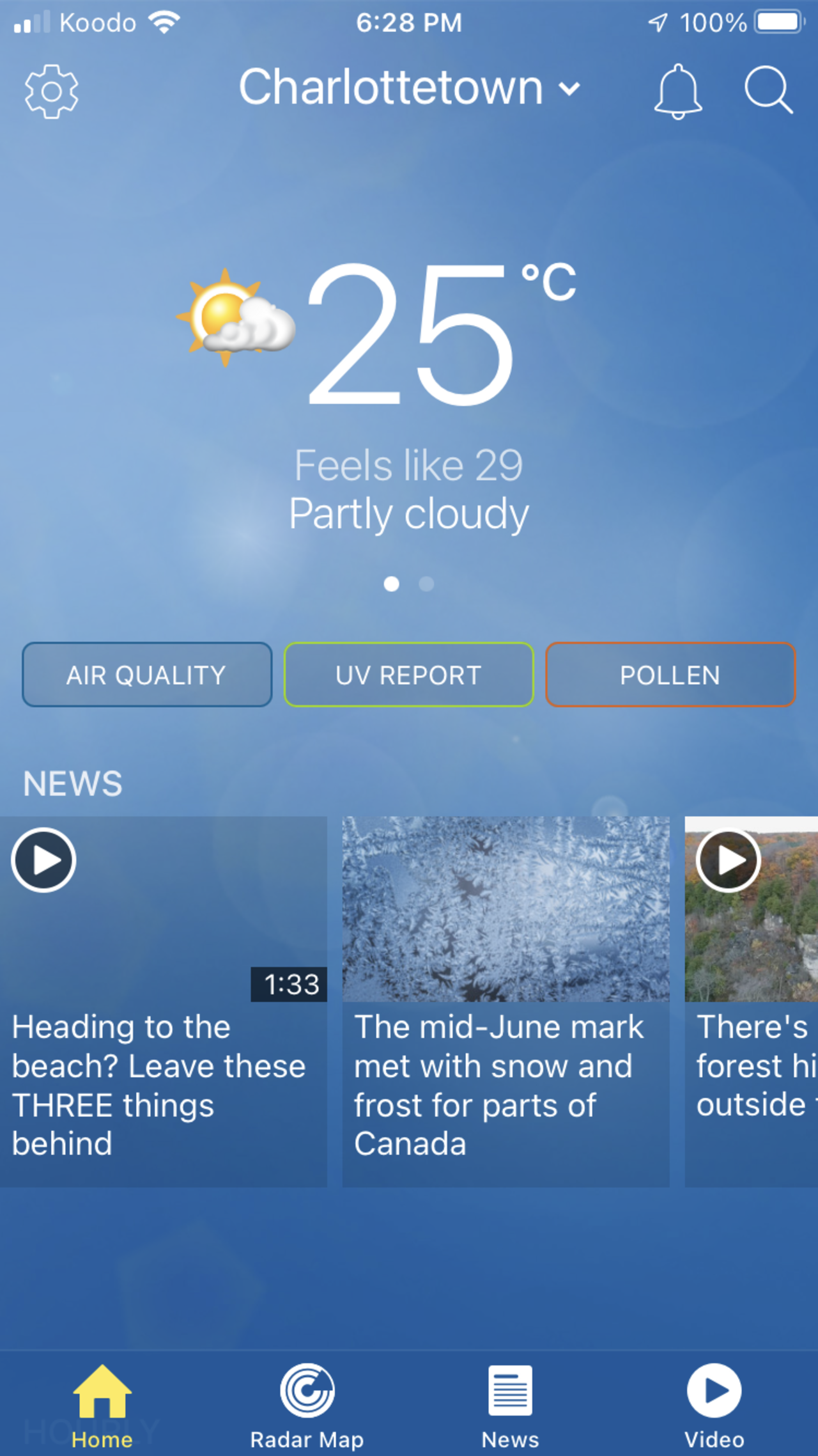Play the beach THREE things video
This screenshot has width=818, height=1456.
(44, 860)
